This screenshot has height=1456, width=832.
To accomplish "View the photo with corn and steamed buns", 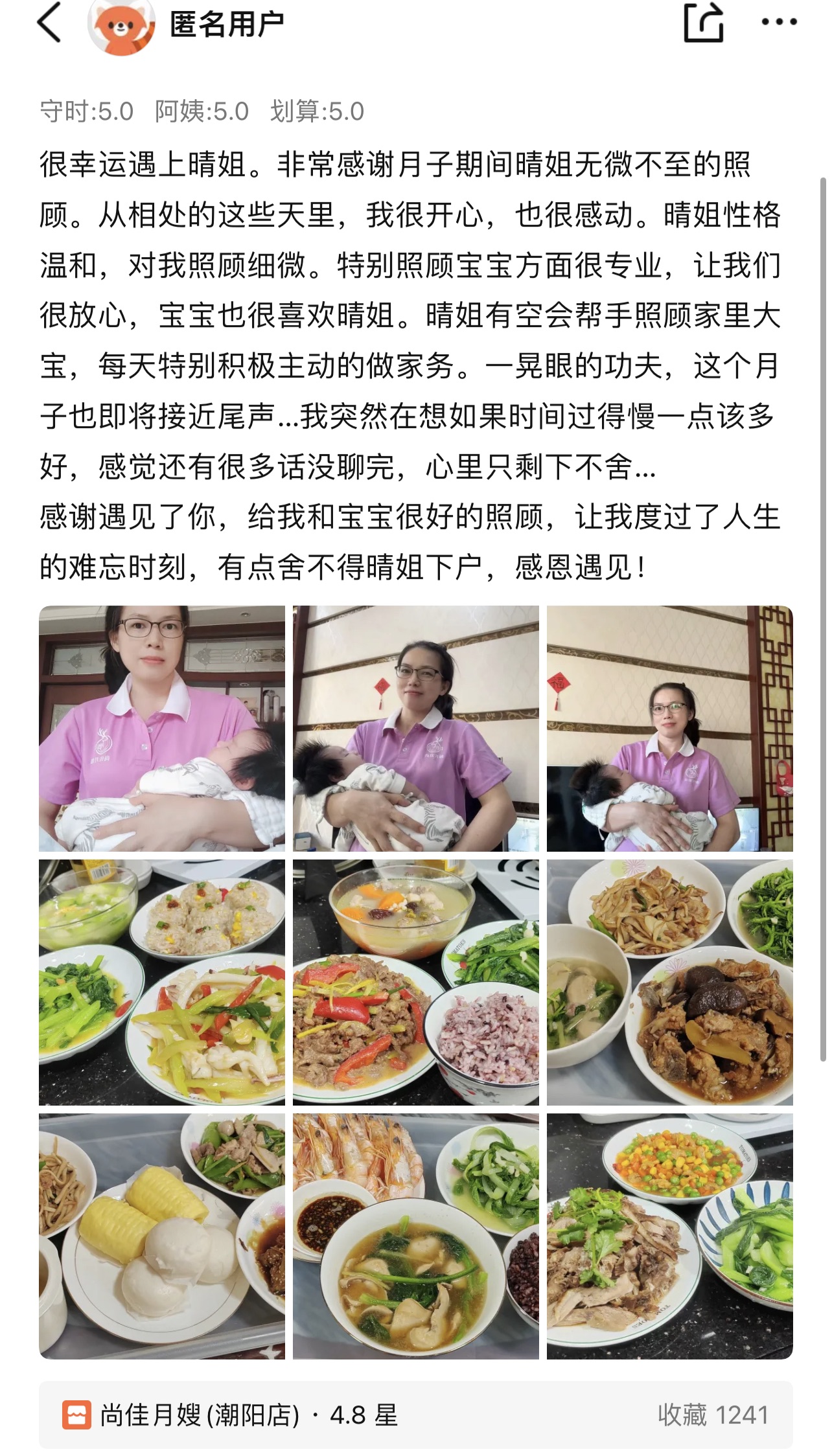I will click(162, 1236).
